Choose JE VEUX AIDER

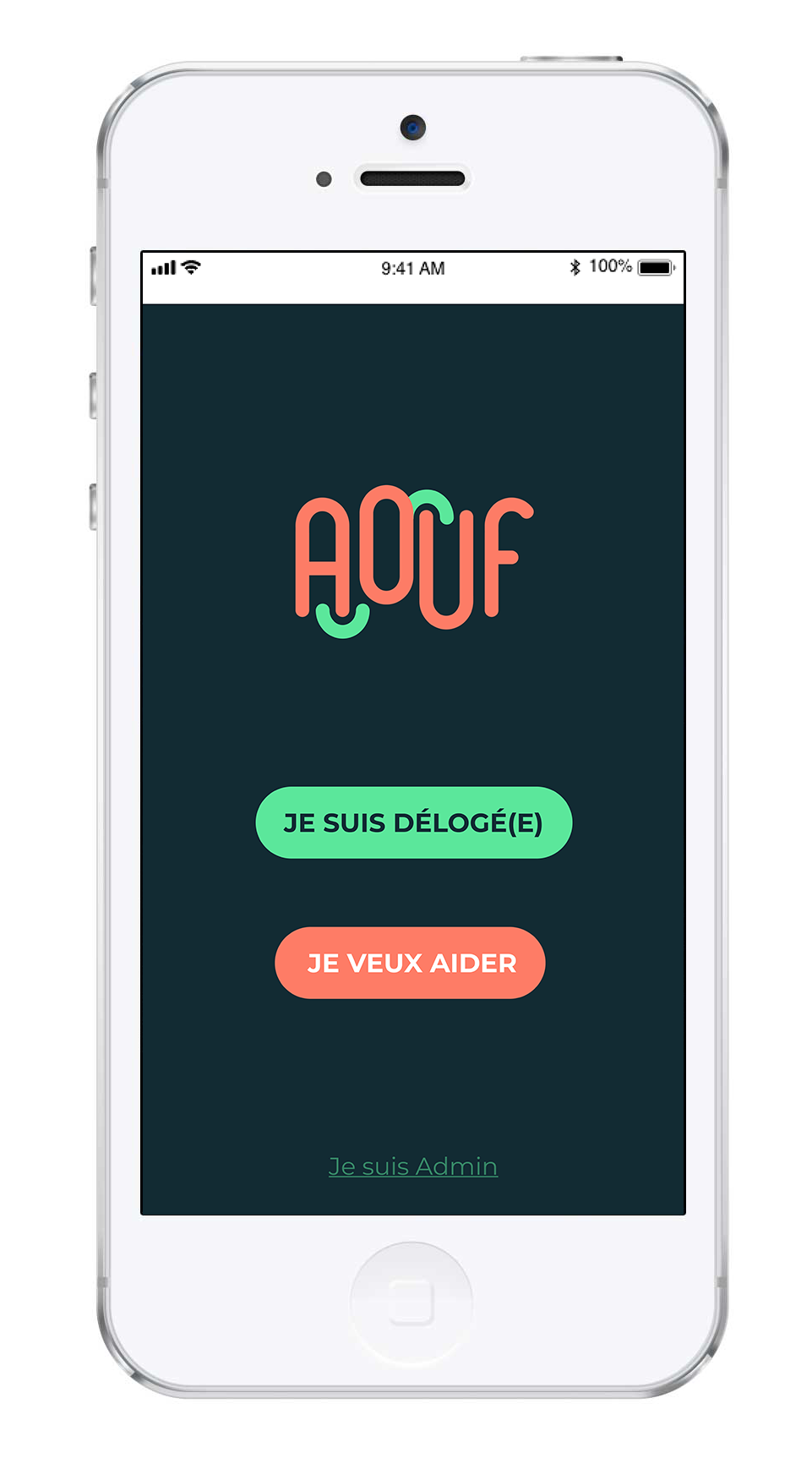411,963
